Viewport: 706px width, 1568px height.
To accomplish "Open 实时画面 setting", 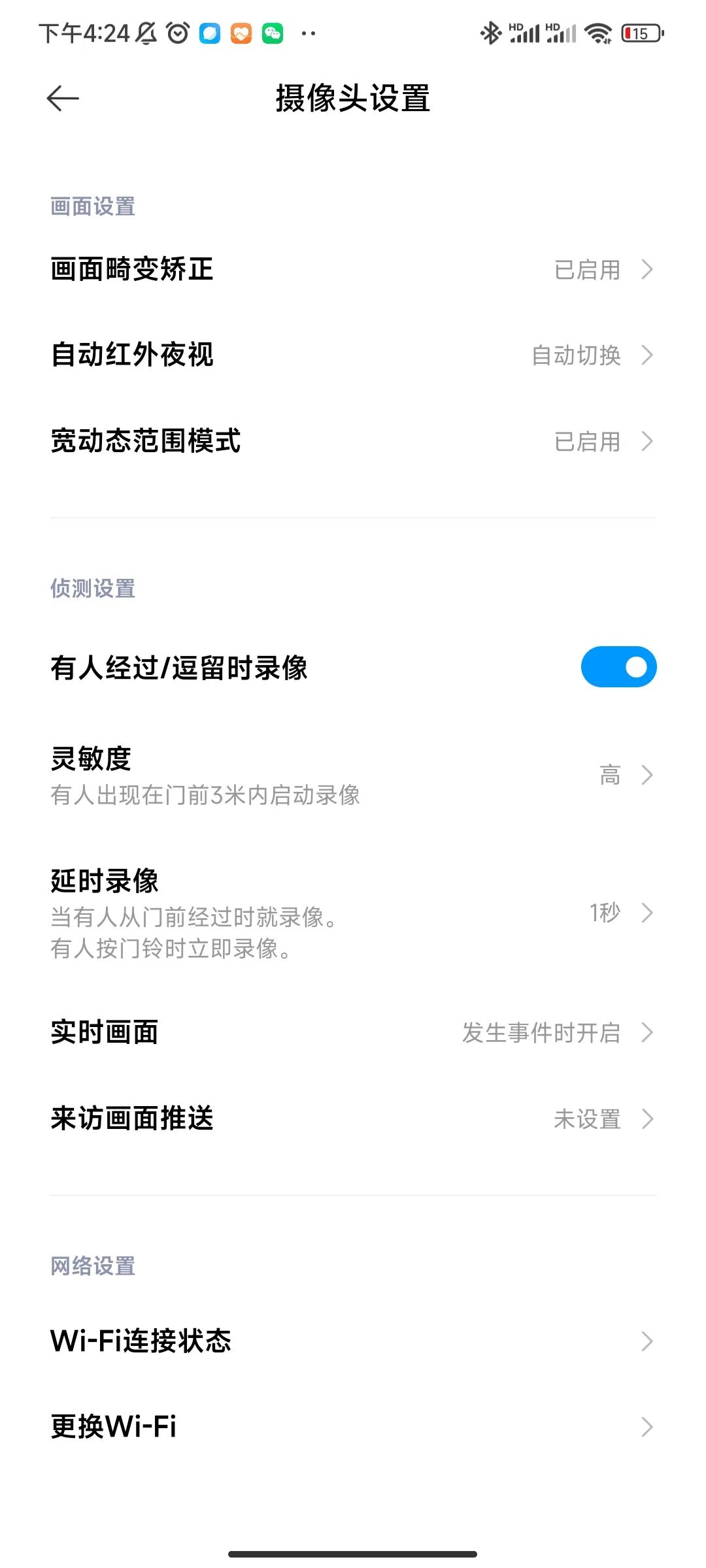I will click(x=353, y=1032).
